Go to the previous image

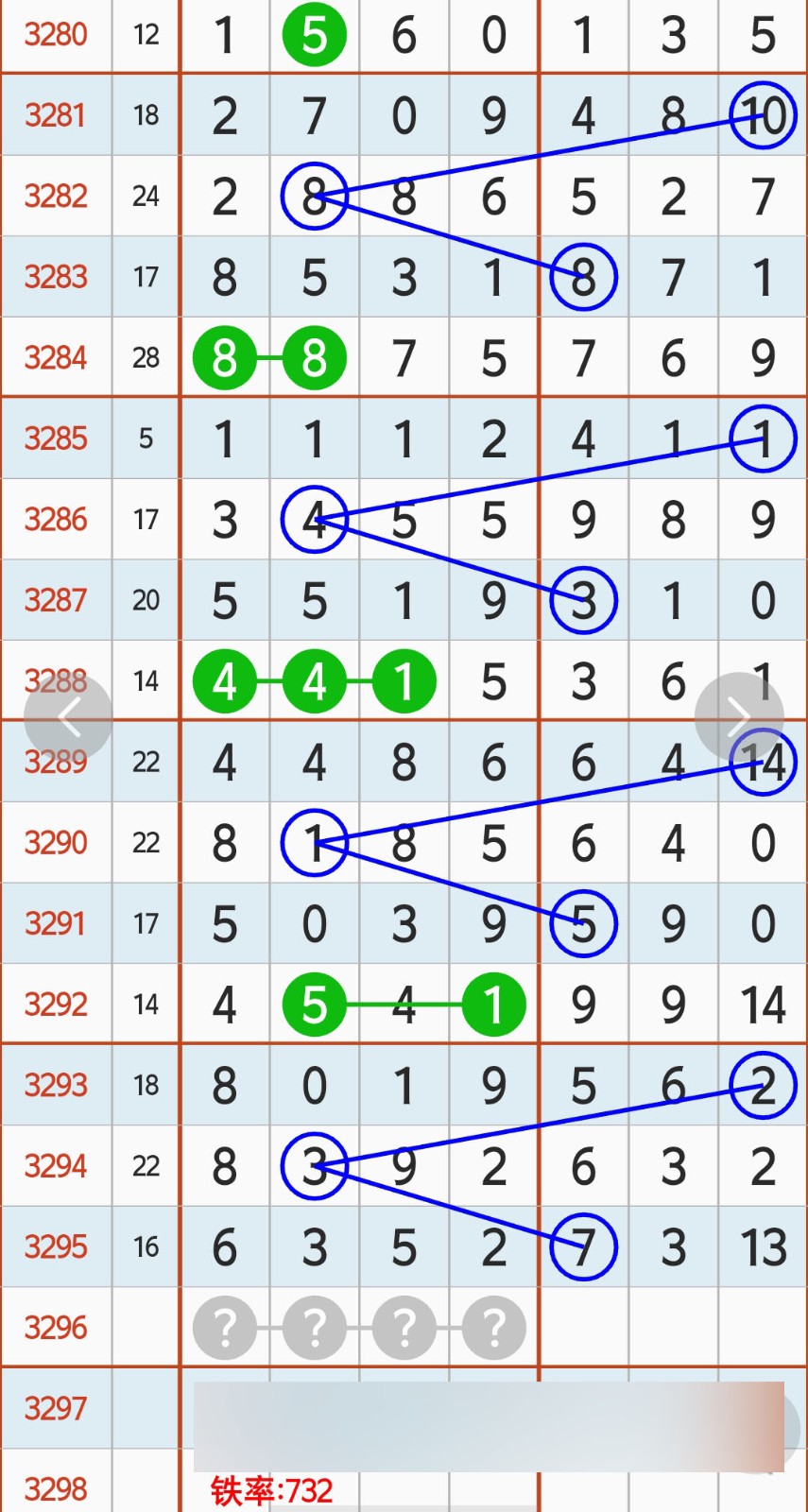point(68,717)
